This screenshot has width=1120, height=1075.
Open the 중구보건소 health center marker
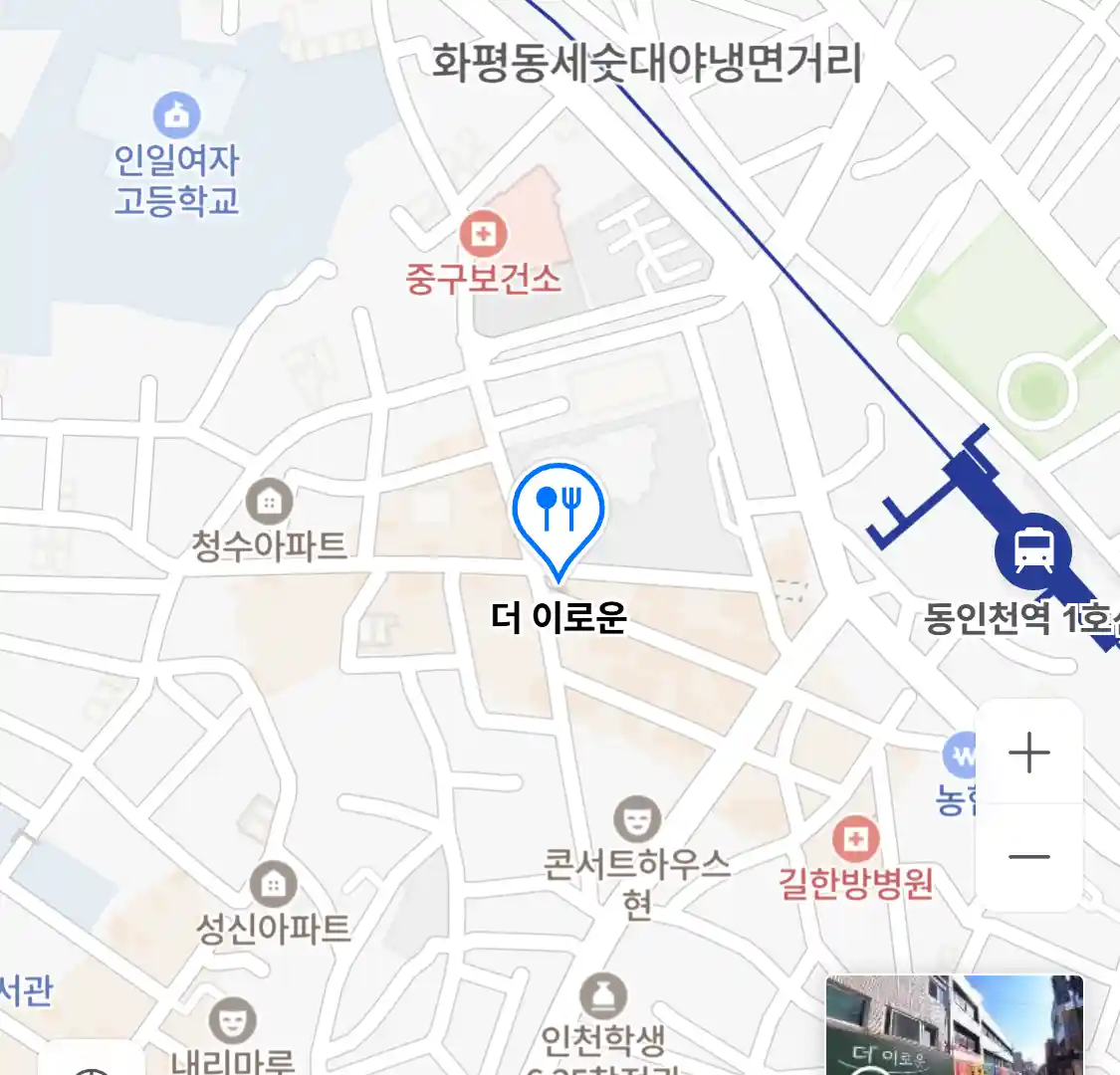483,236
